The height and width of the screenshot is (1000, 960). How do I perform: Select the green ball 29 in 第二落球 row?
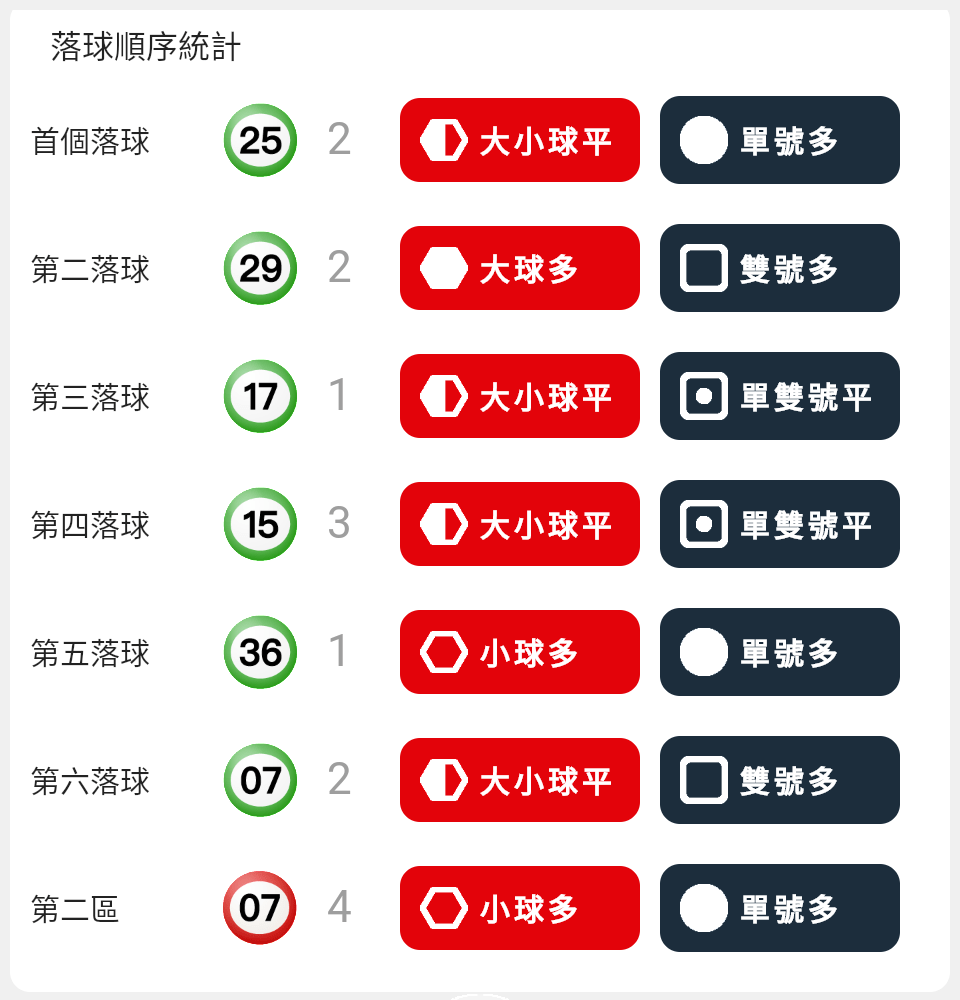(260, 268)
